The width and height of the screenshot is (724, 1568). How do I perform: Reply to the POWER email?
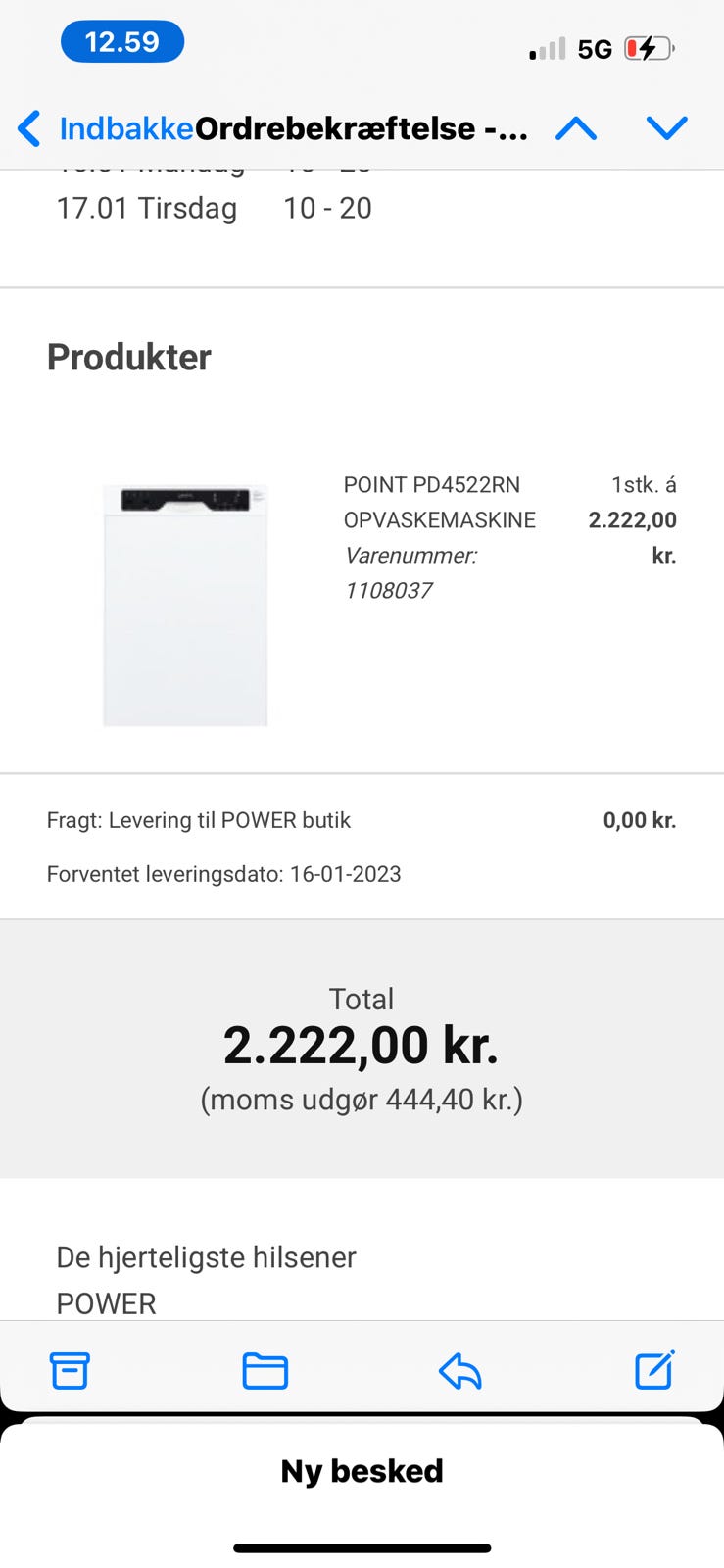coord(459,1370)
